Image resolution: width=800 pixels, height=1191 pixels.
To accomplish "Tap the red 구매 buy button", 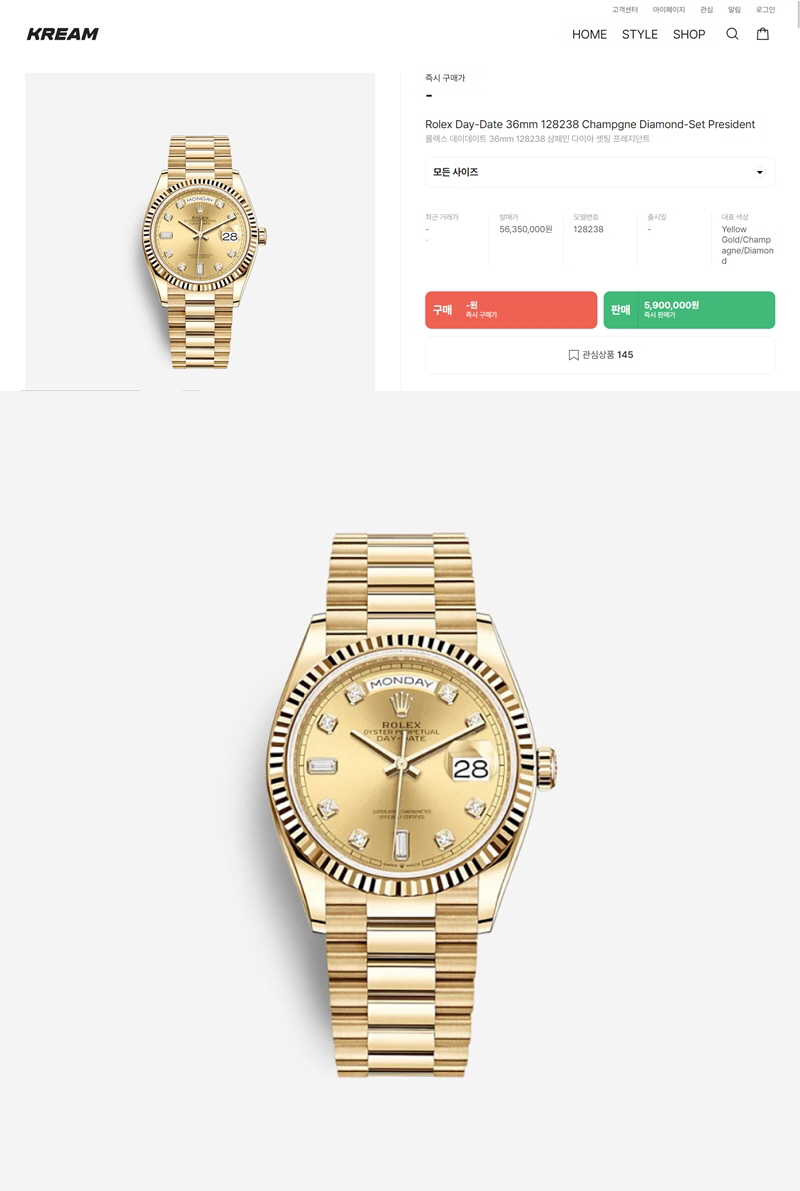I will click(511, 310).
